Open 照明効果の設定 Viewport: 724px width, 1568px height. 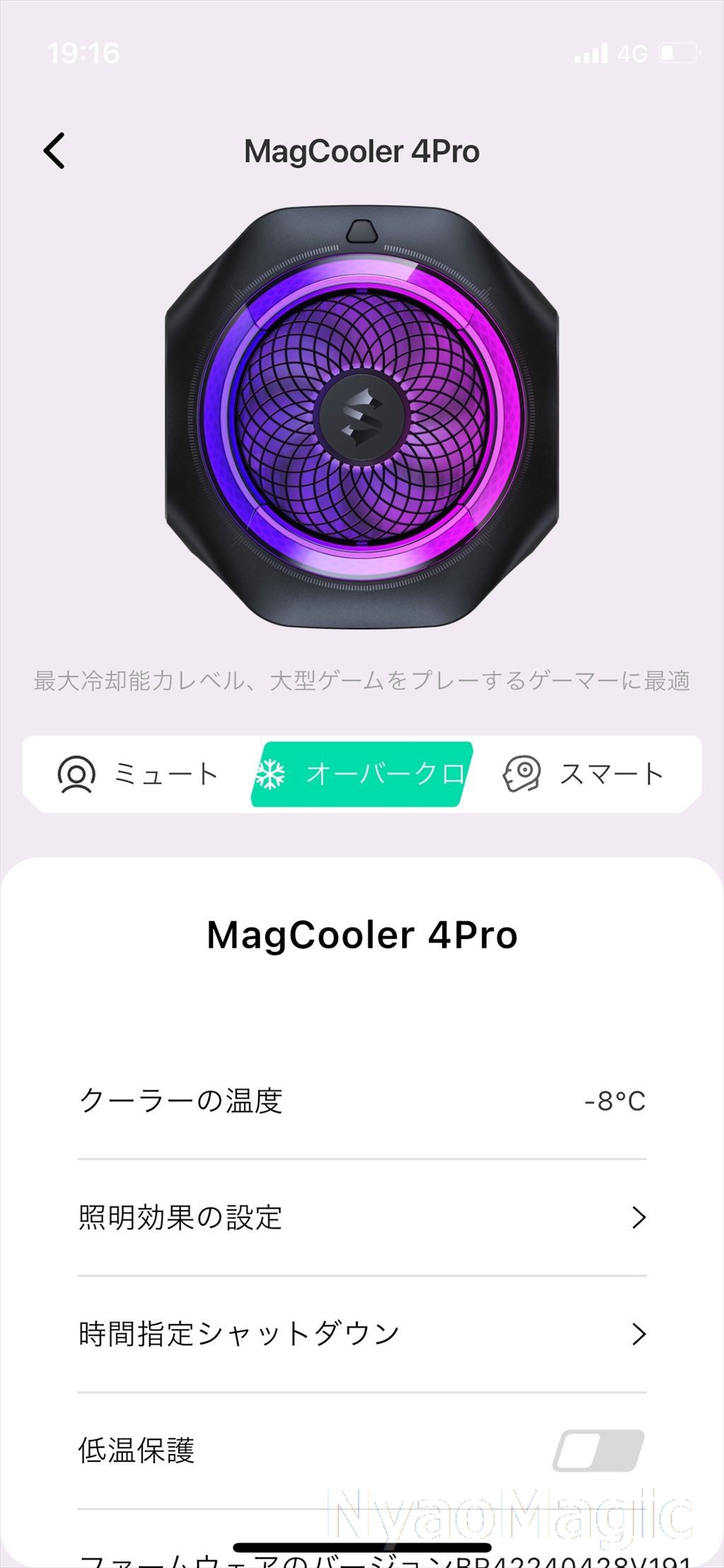click(x=361, y=1217)
